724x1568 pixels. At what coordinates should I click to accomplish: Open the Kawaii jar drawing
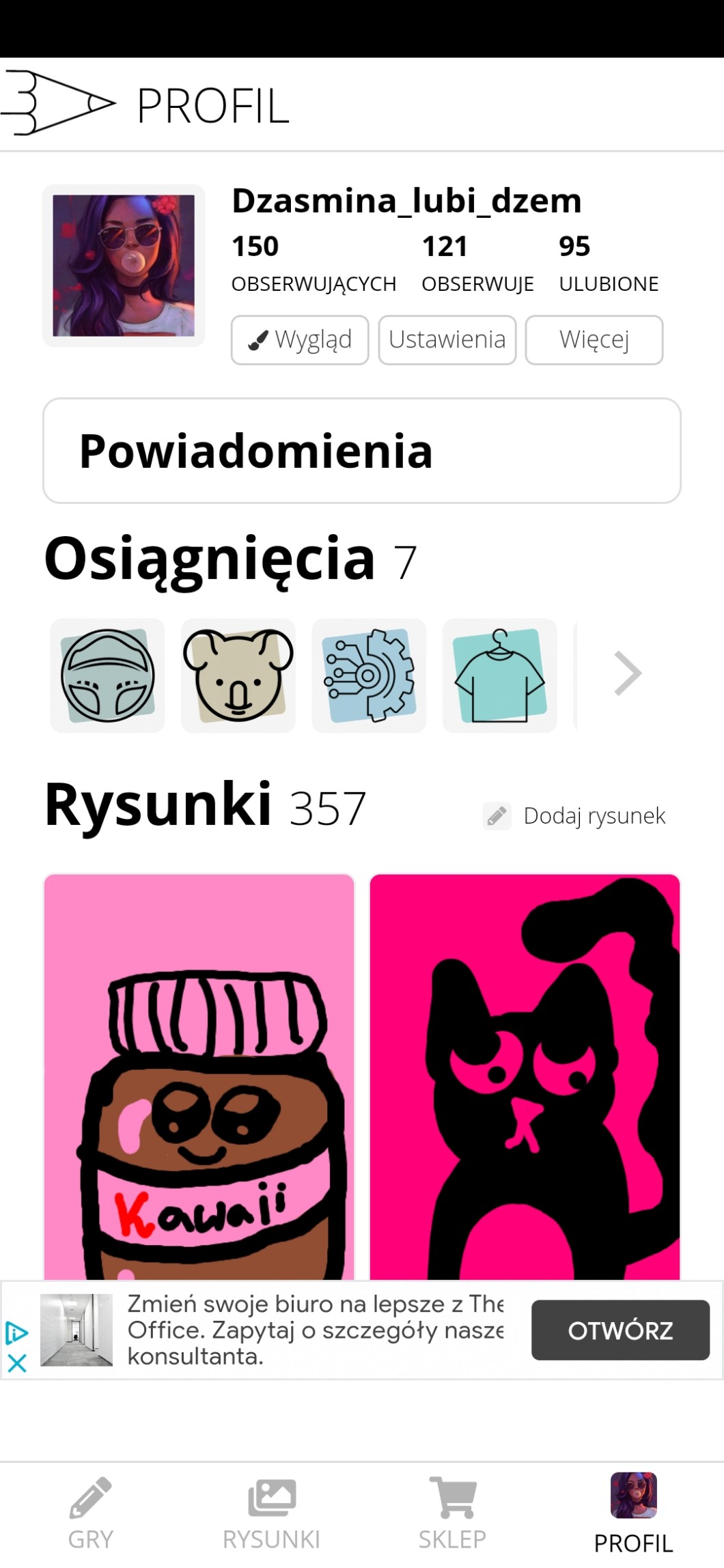(199, 1076)
